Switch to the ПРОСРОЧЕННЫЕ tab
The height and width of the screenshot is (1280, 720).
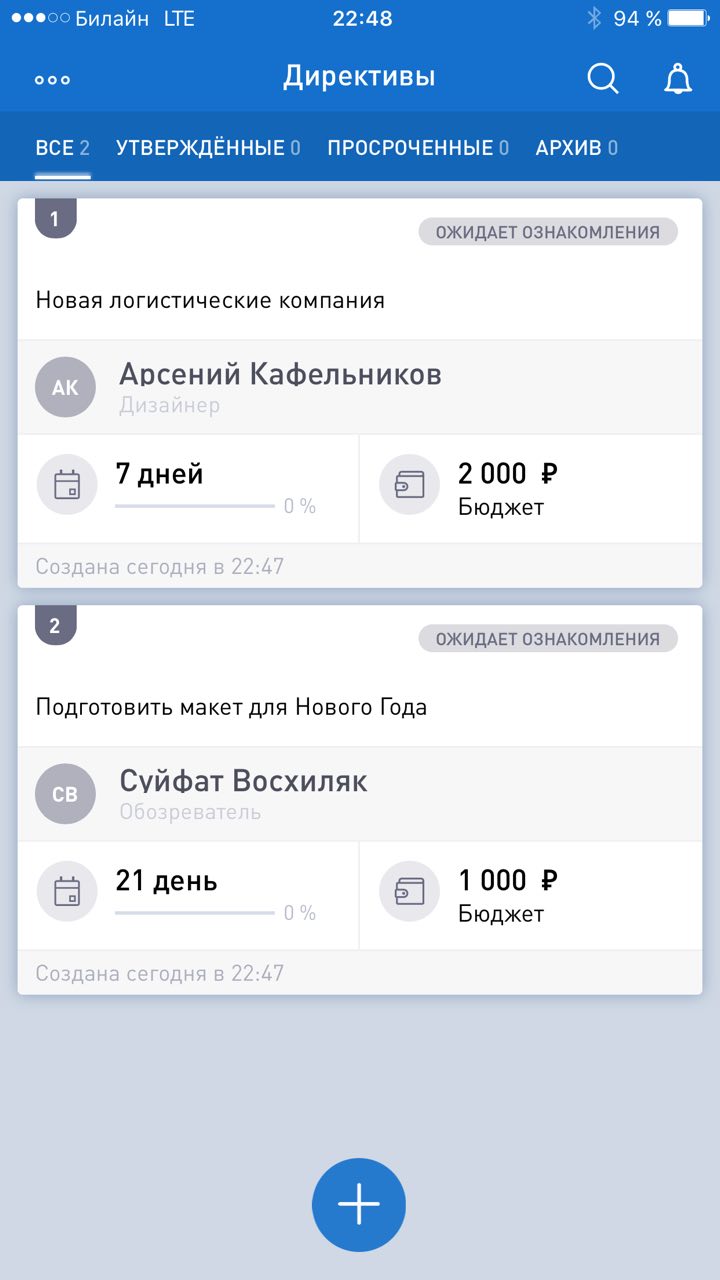[x=418, y=148]
